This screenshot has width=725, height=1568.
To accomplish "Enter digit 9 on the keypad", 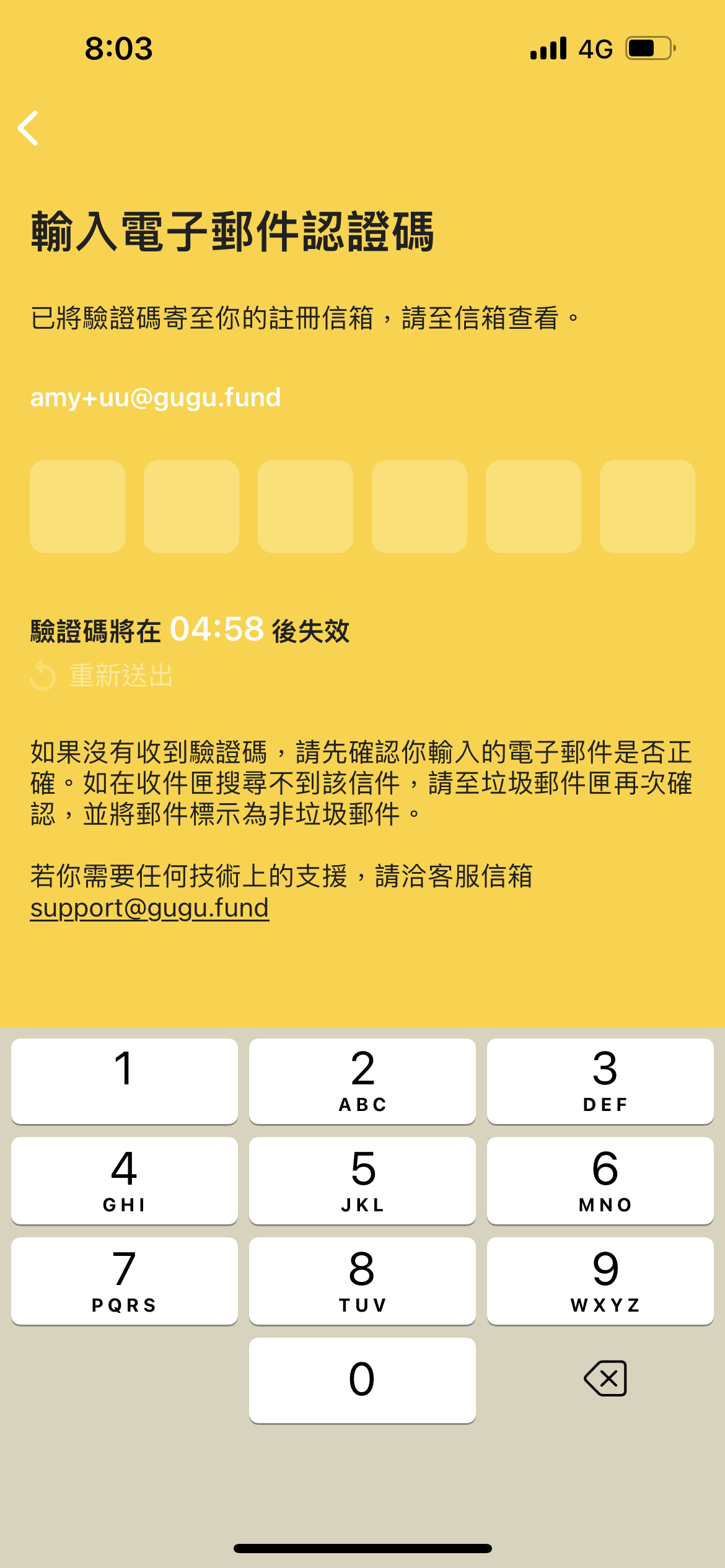I will (x=600, y=1281).
